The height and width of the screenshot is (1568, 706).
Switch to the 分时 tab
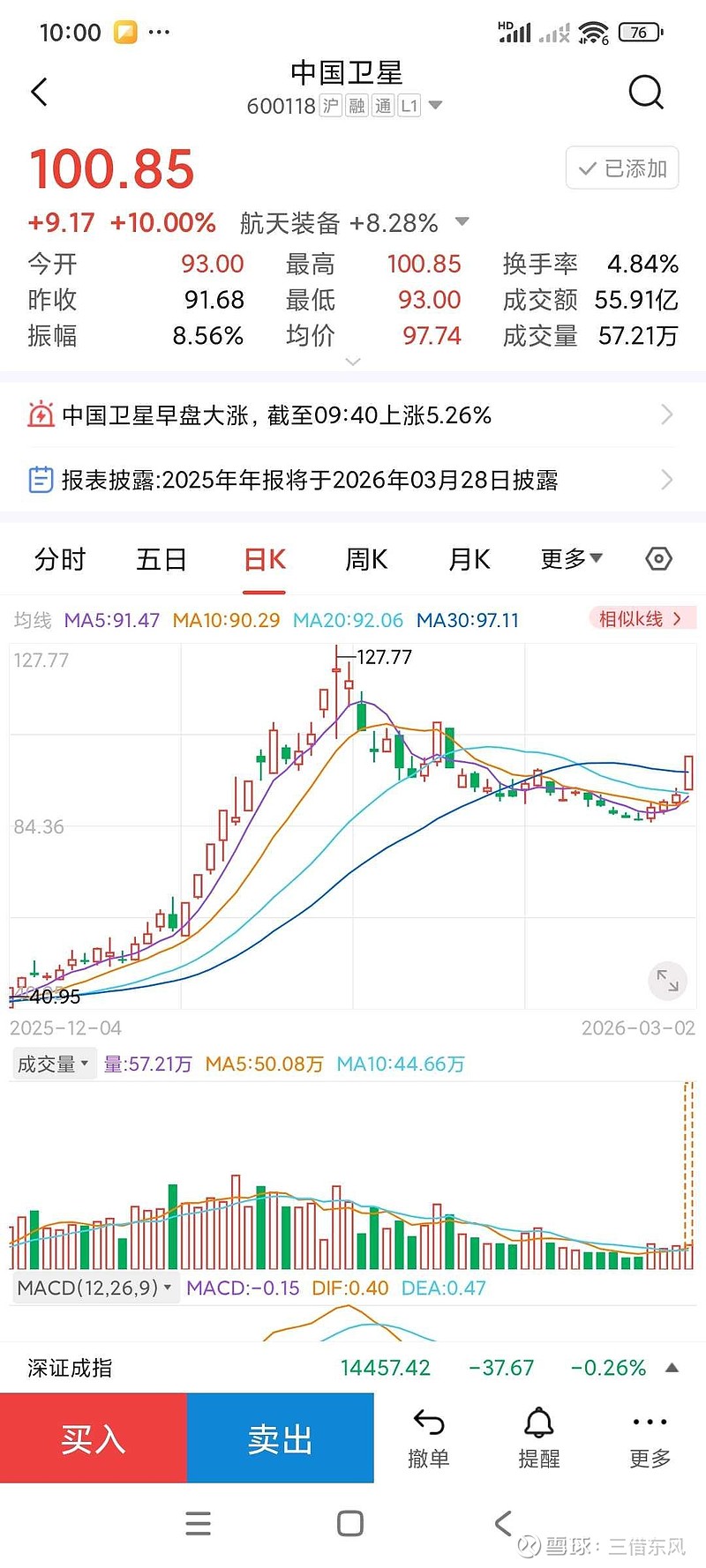pyautogui.click(x=58, y=558)
